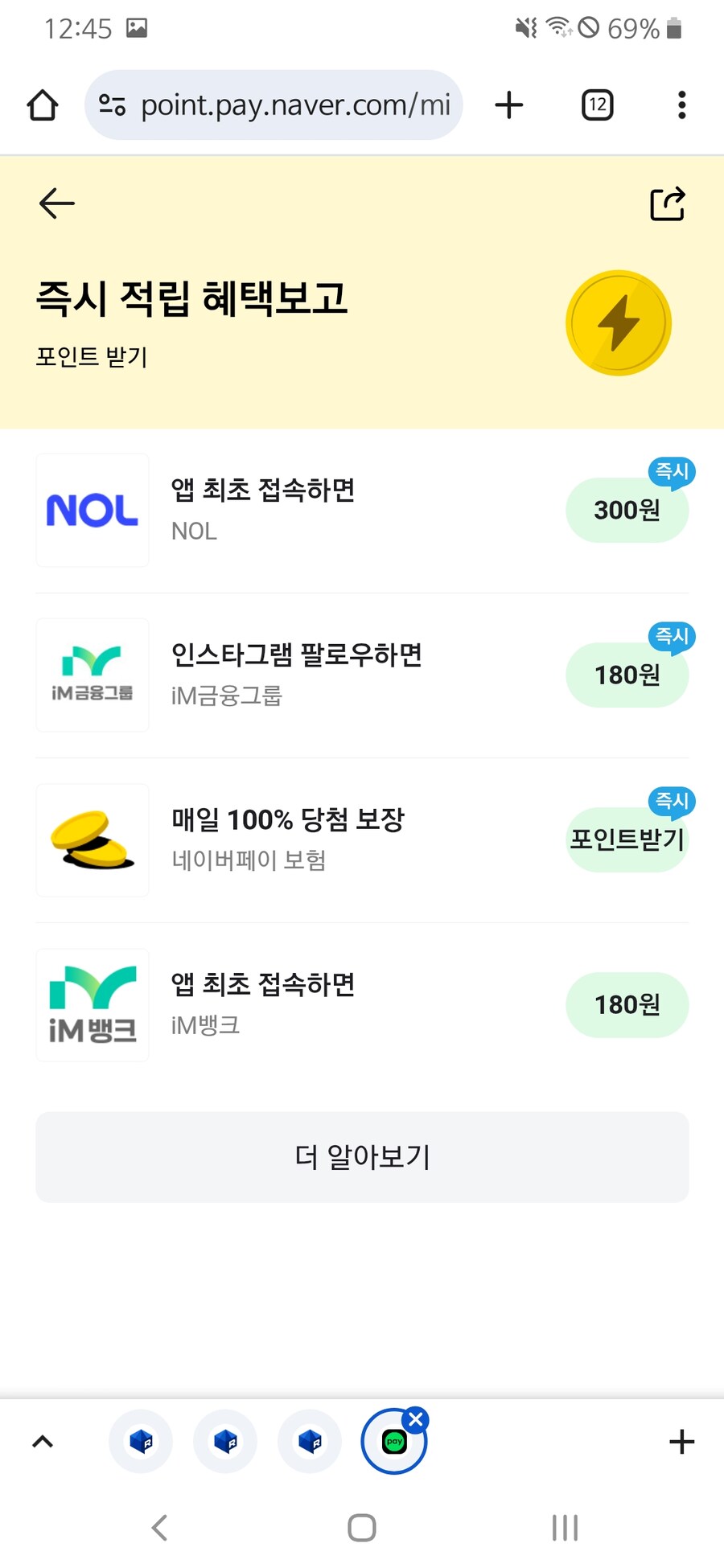Tap the iM금융그룹 logo thumbnail
This screenshot has height=1568, width=724.
[92, 675]
